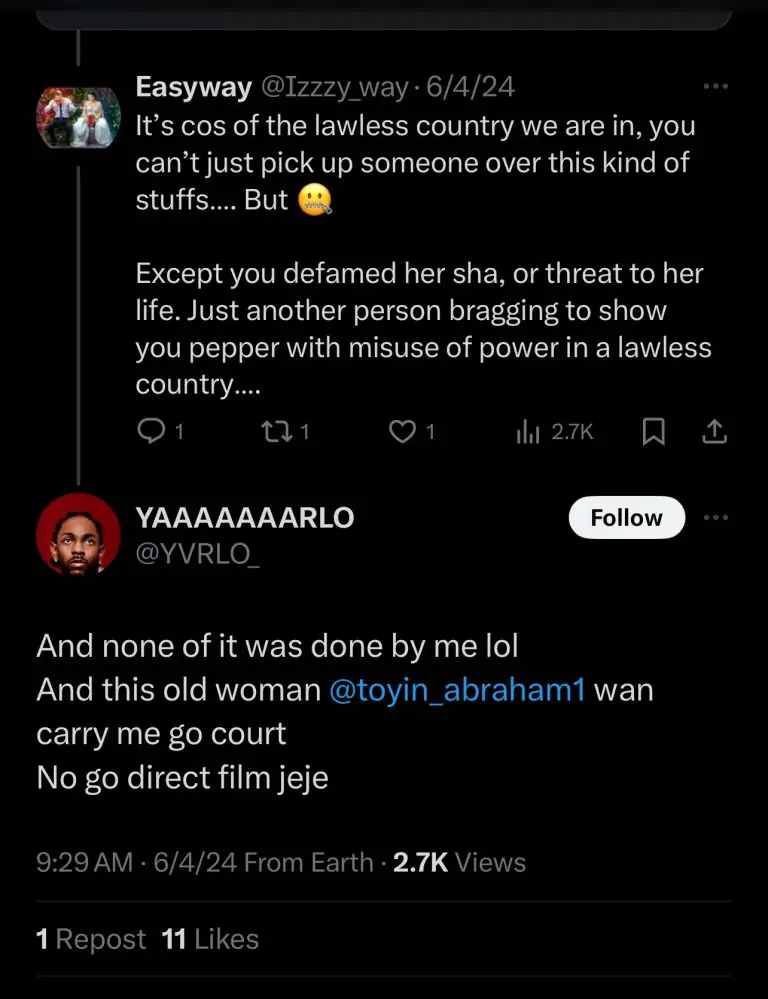See the 11 Likes list

[x=210, y=939]
